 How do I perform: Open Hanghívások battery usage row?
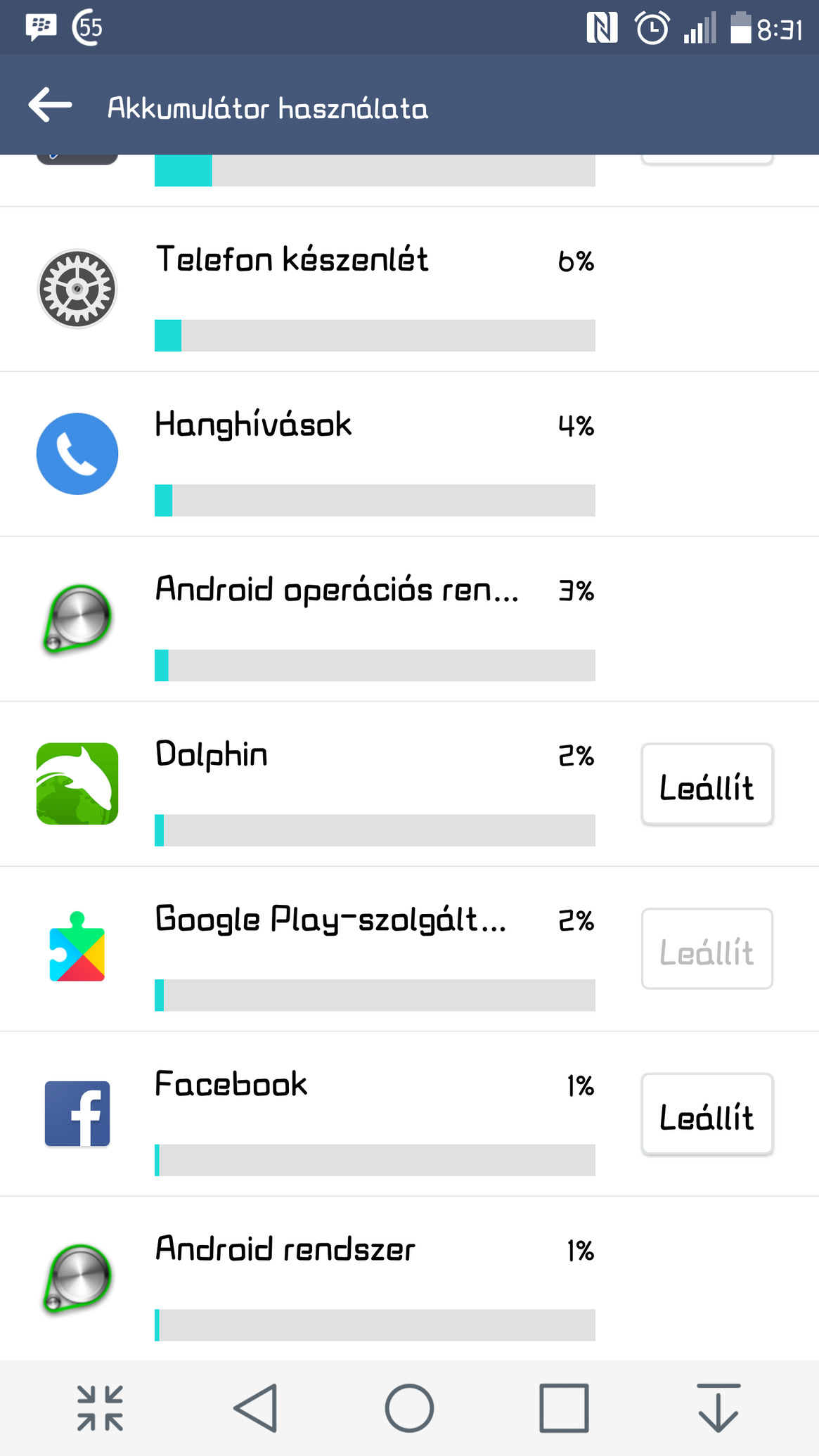click(x=409, y=454)
